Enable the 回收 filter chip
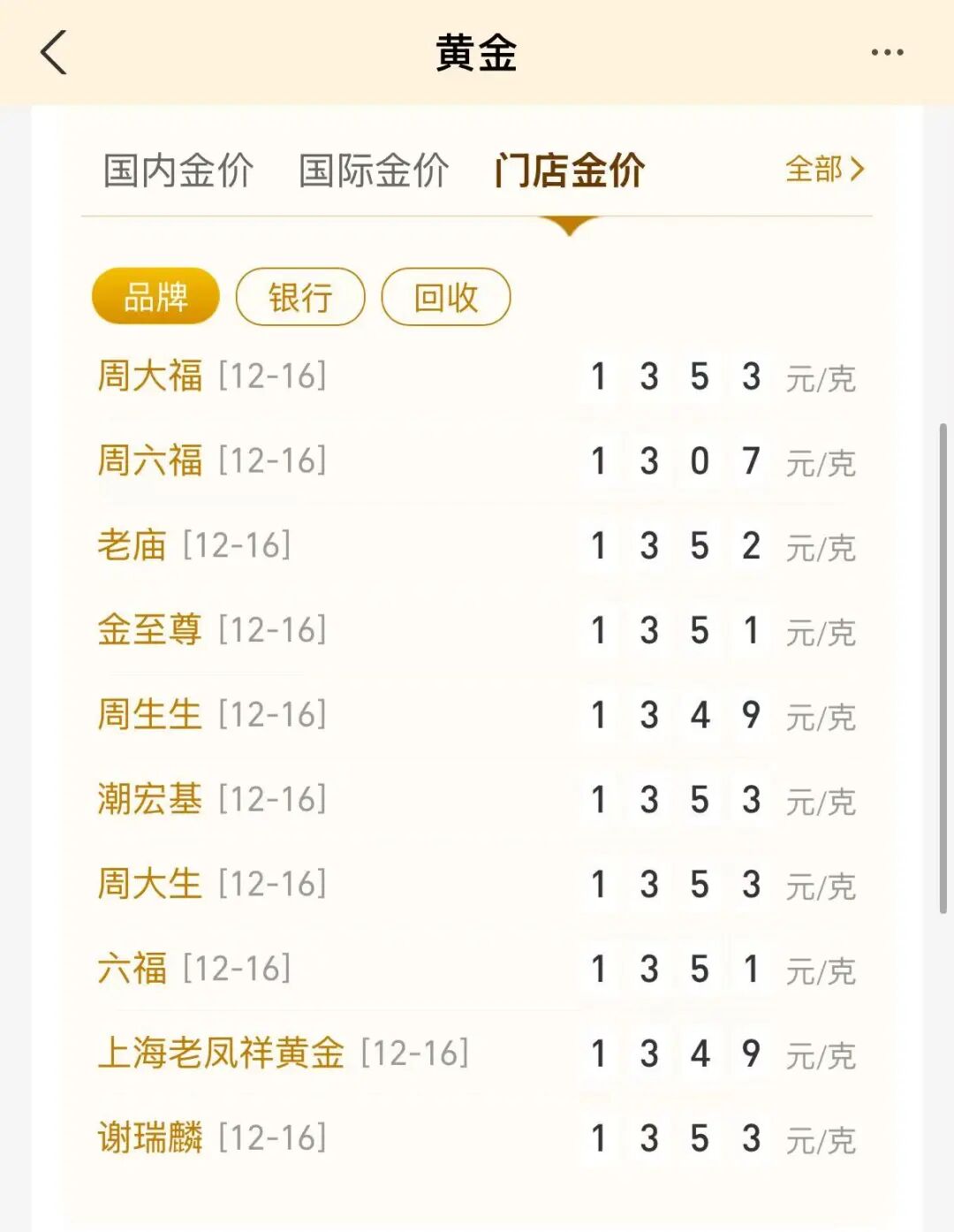This screenshot has height=1232, width=954. point(444,297)
